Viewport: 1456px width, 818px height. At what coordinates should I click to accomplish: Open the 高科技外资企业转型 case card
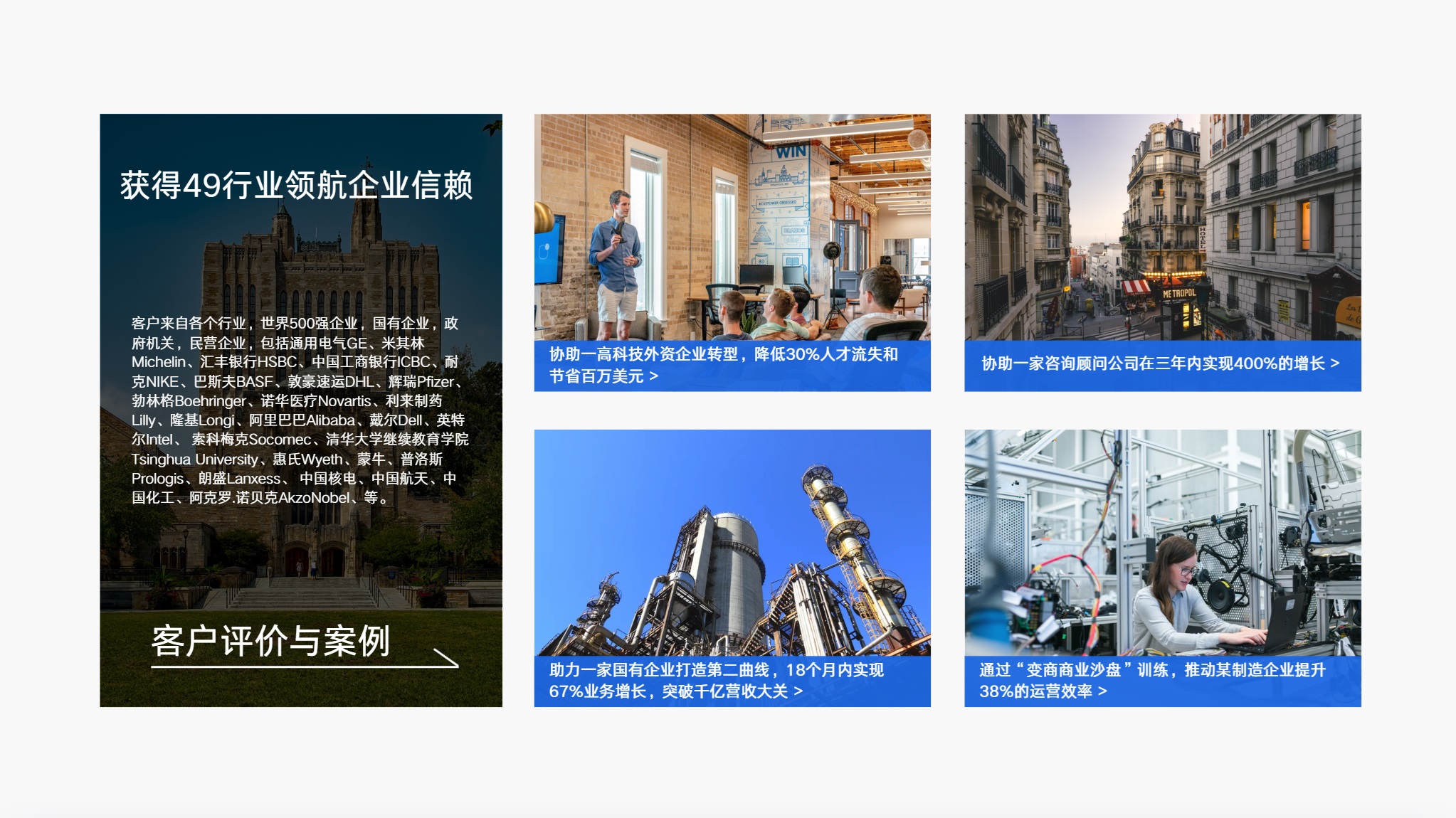732,253
